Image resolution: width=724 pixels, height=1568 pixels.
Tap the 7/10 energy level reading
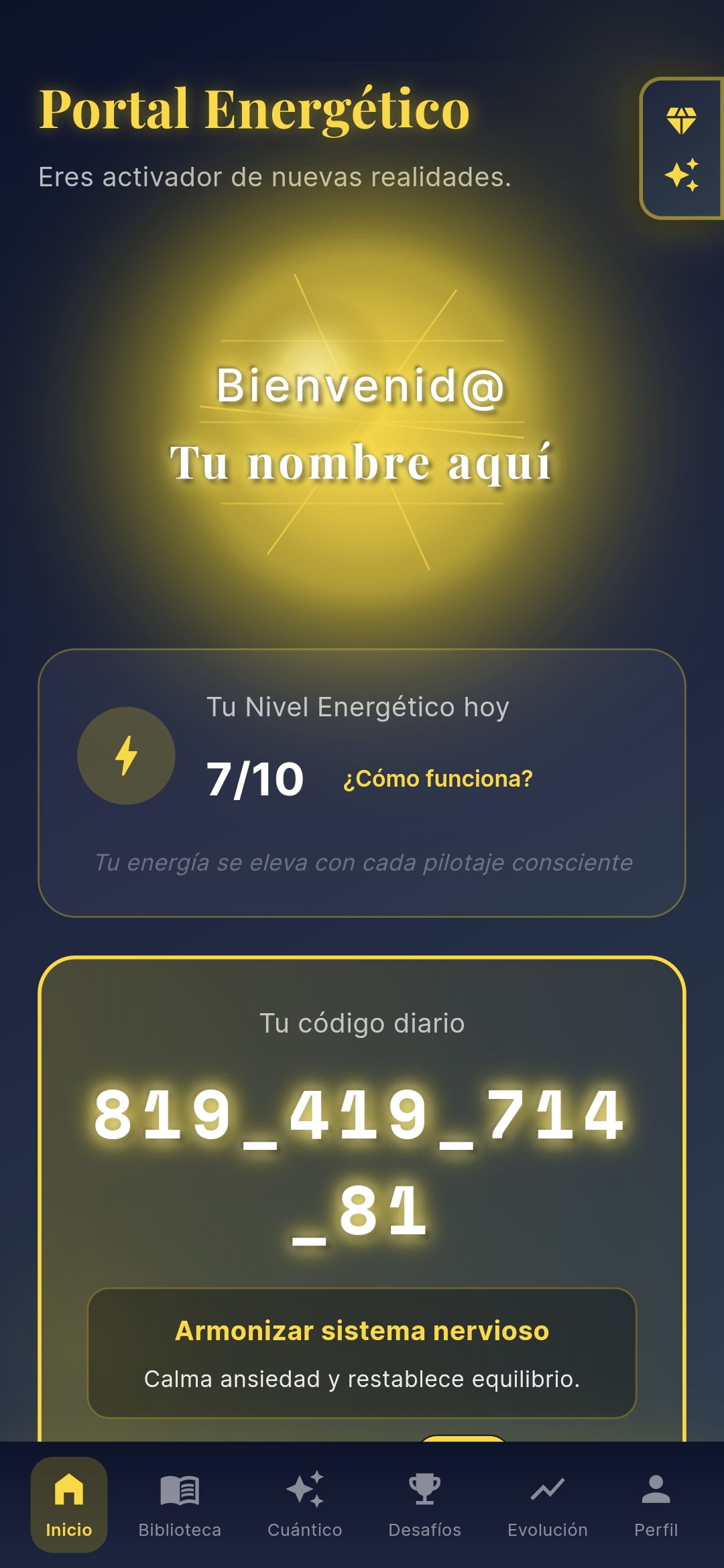pos(257,779)
